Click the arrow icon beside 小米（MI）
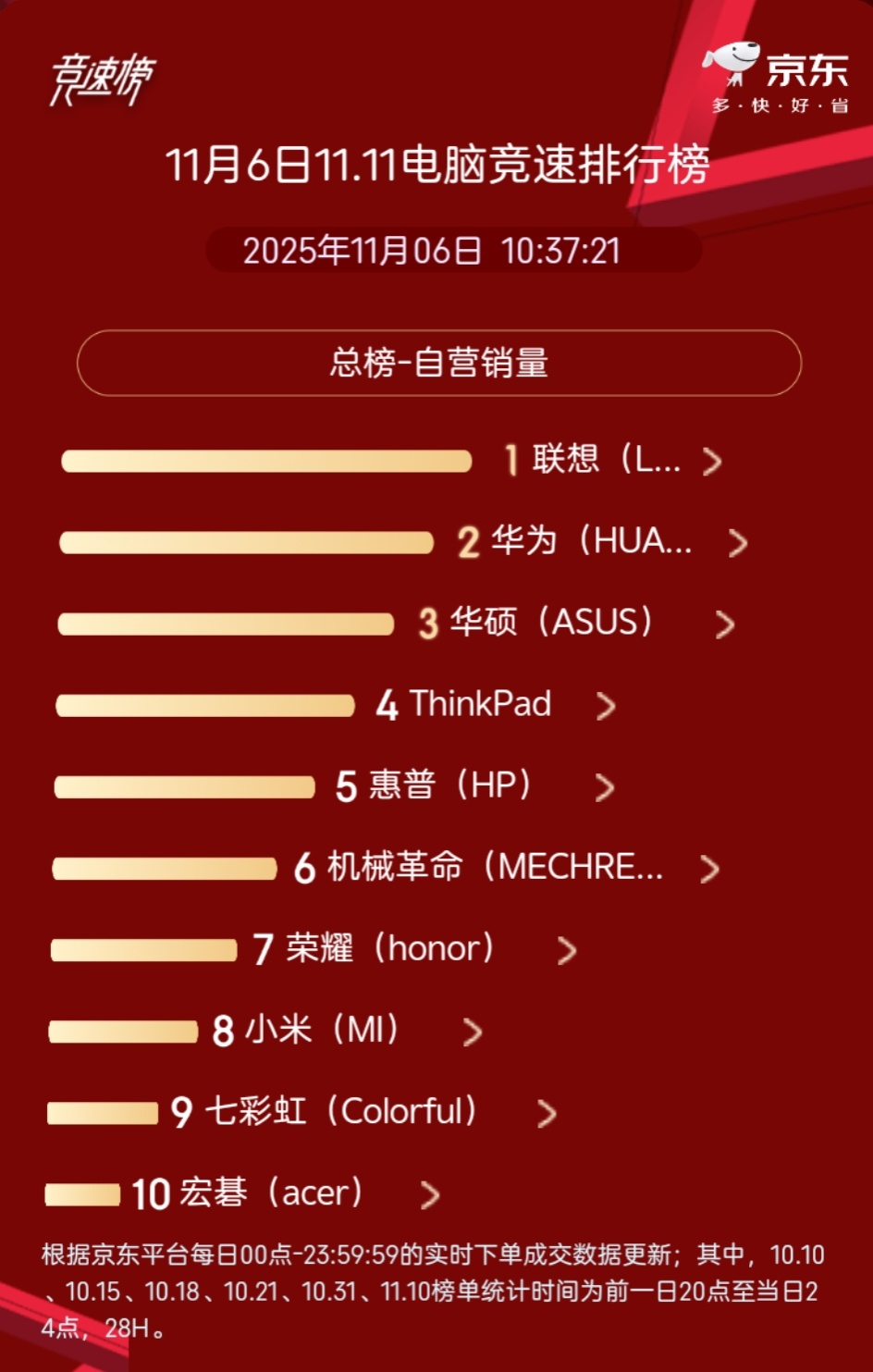Screen dimensions: 873x1372 click(473, 1032)
